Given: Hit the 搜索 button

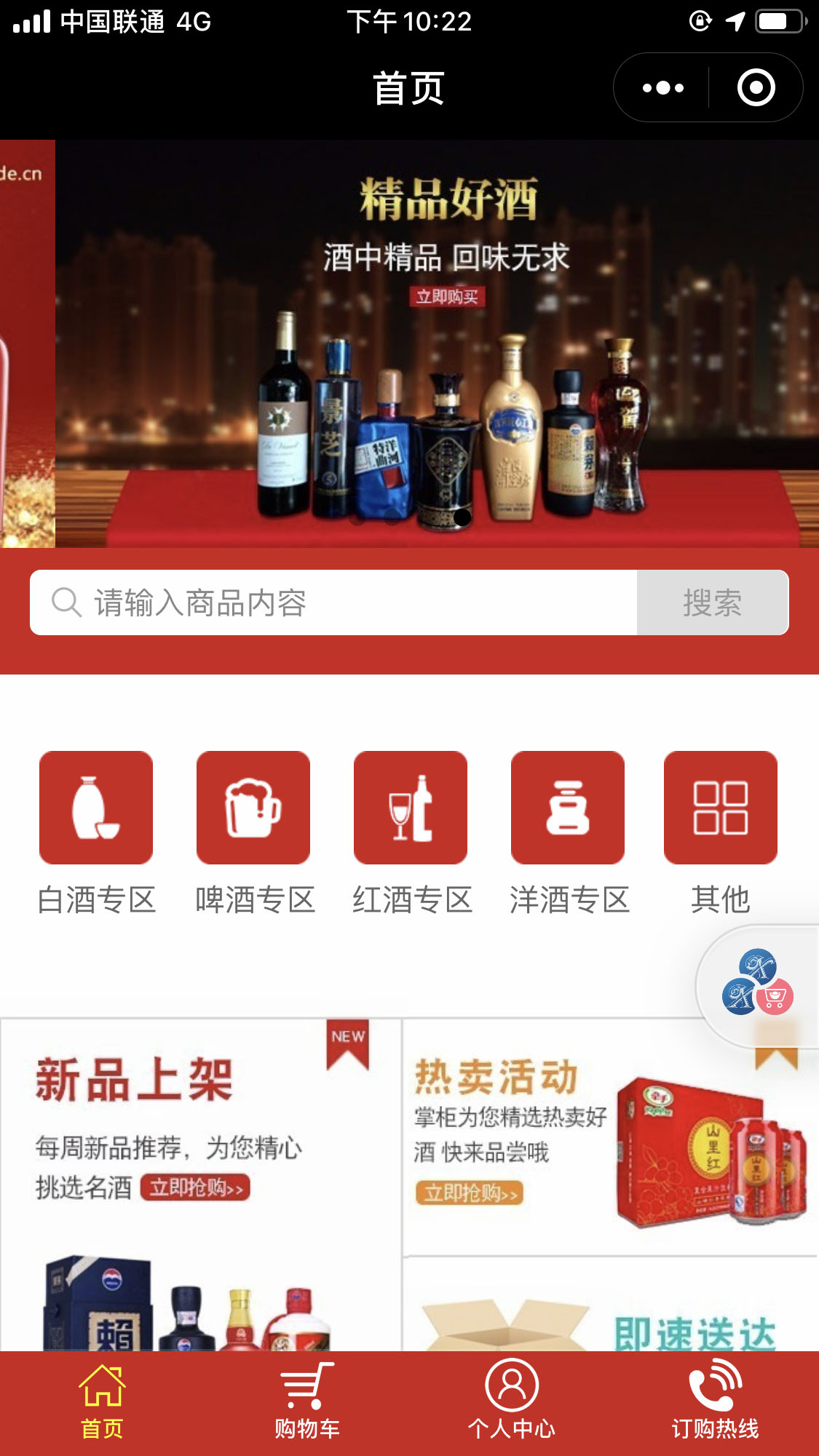Looking at the screenshot, I should pos(712,602).
